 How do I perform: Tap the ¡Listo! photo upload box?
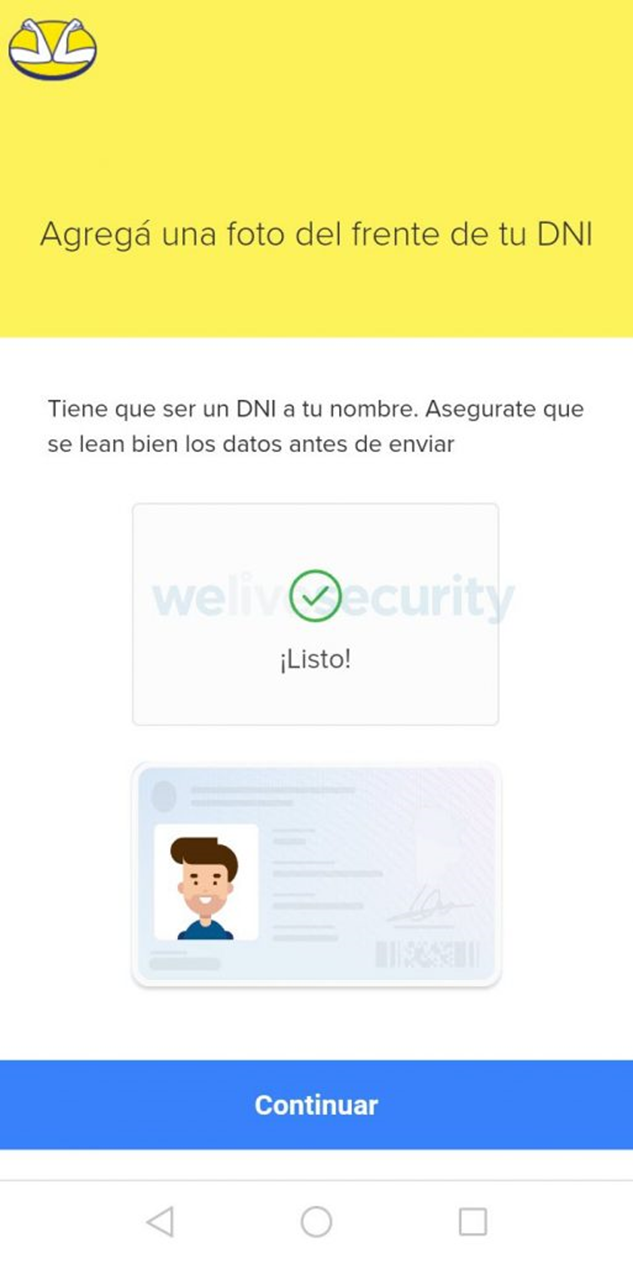[x=315, y=614]
